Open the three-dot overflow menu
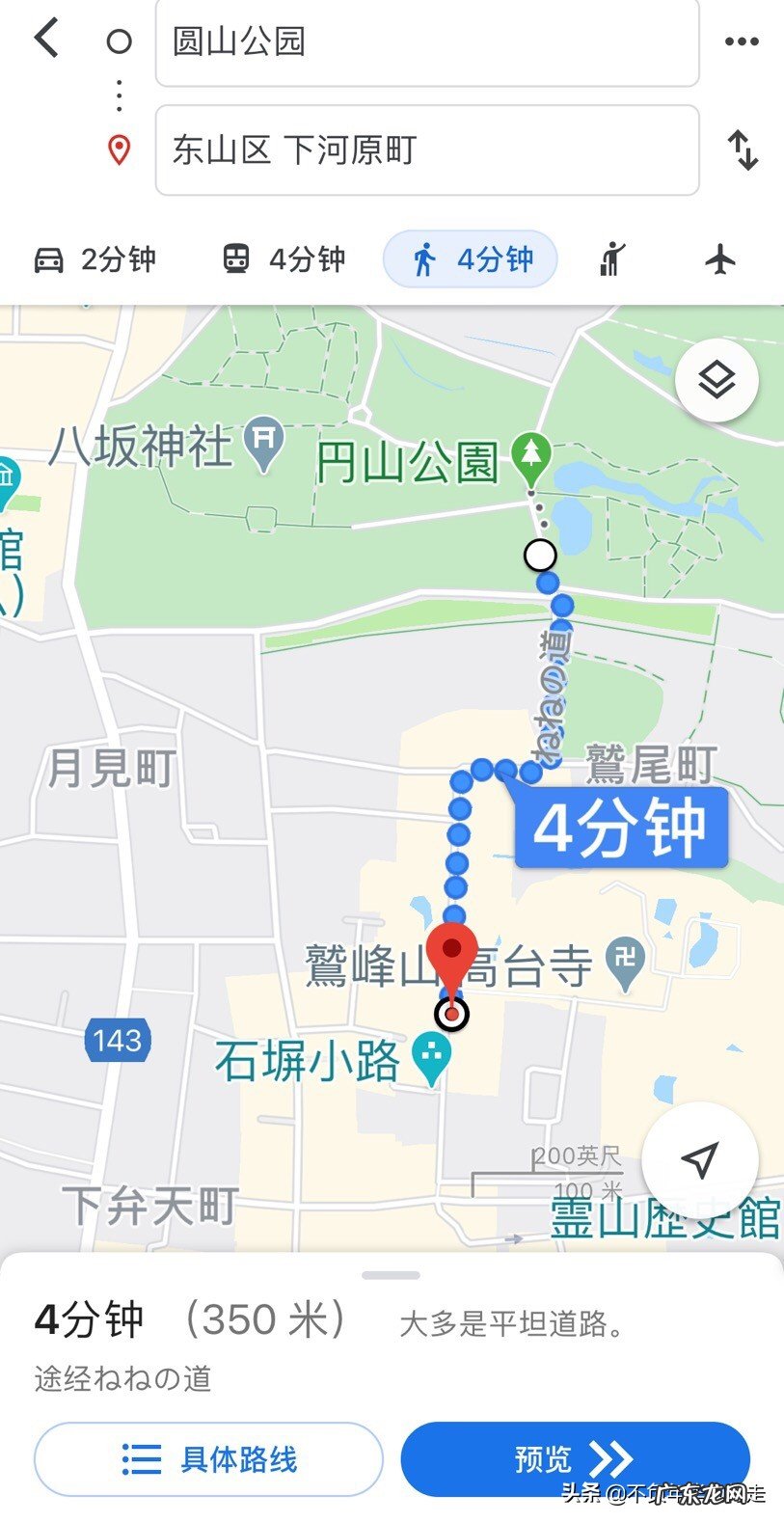Screen dimensions: 784x1522 (742, 41)
